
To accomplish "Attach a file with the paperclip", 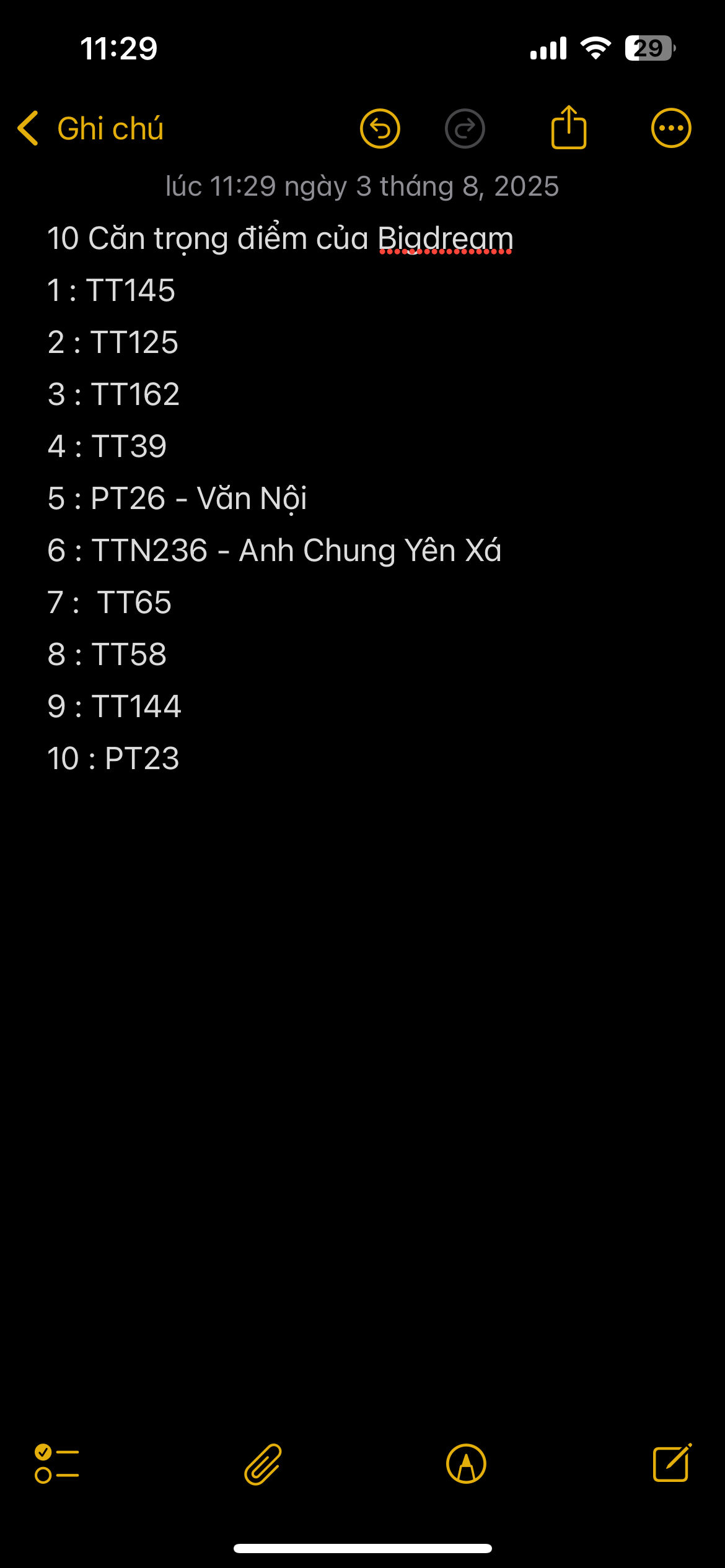I will tap(263, 1464).
